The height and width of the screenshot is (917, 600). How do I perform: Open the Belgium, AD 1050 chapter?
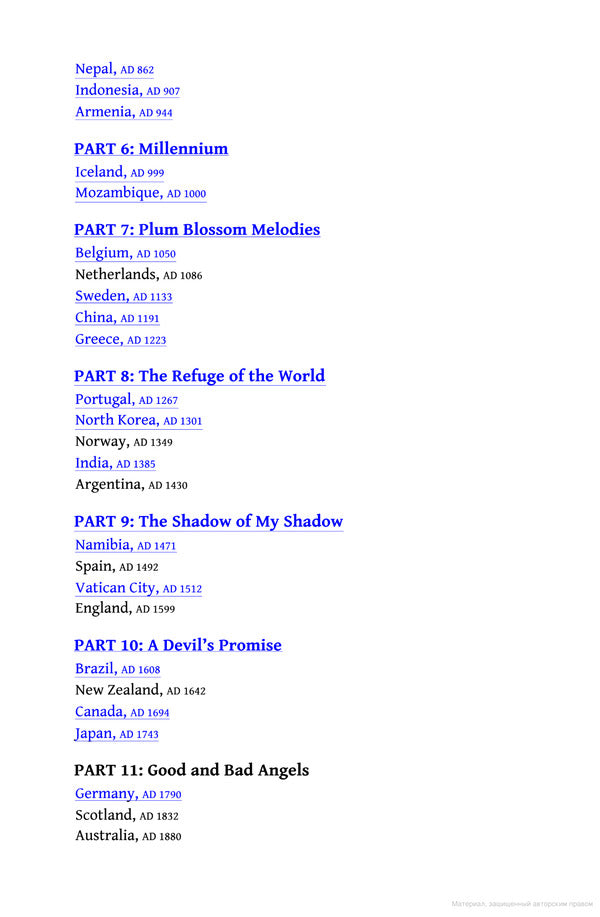click(125, 253)
